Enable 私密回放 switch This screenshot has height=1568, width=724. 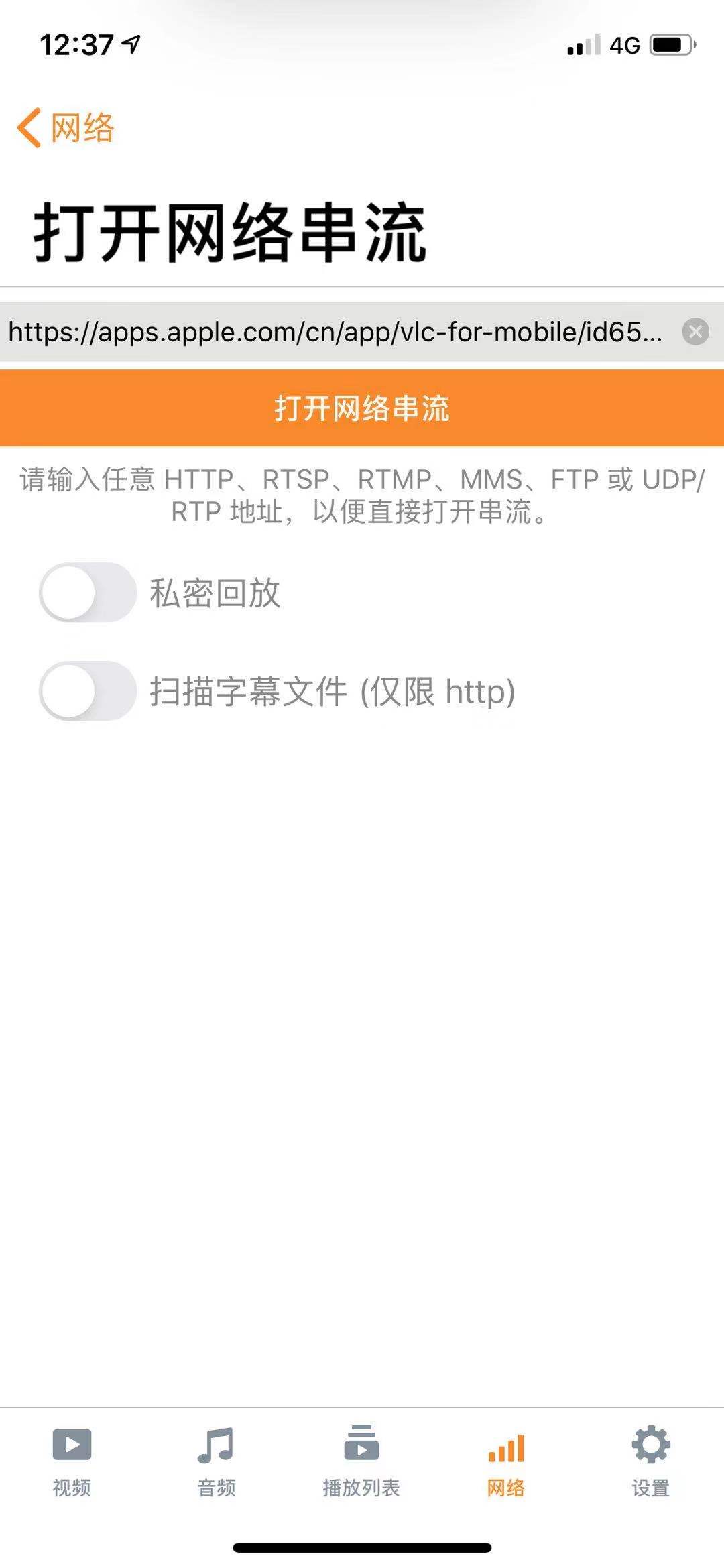(87, 593)
